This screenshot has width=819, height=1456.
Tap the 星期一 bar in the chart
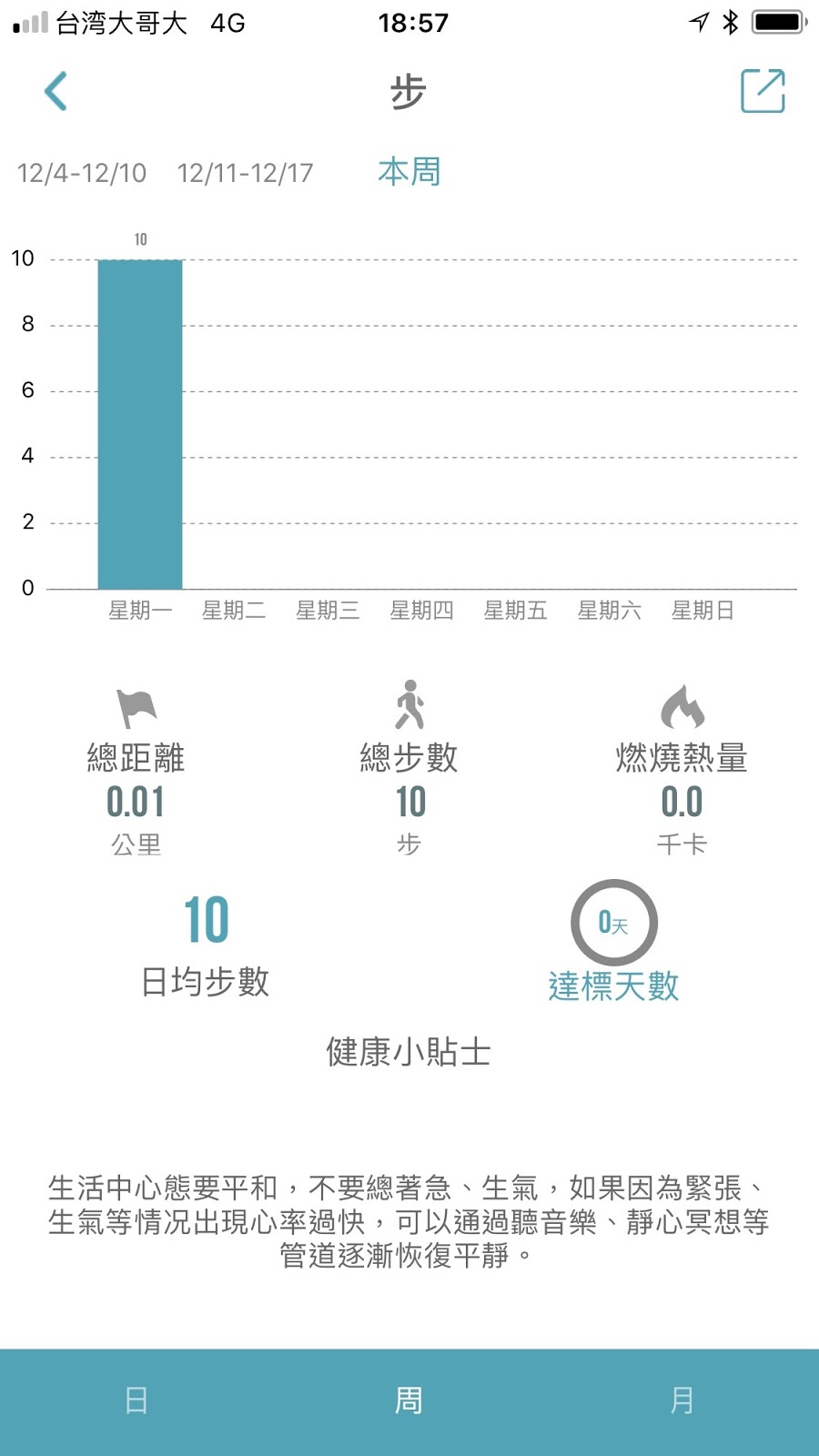pos(140,424)
